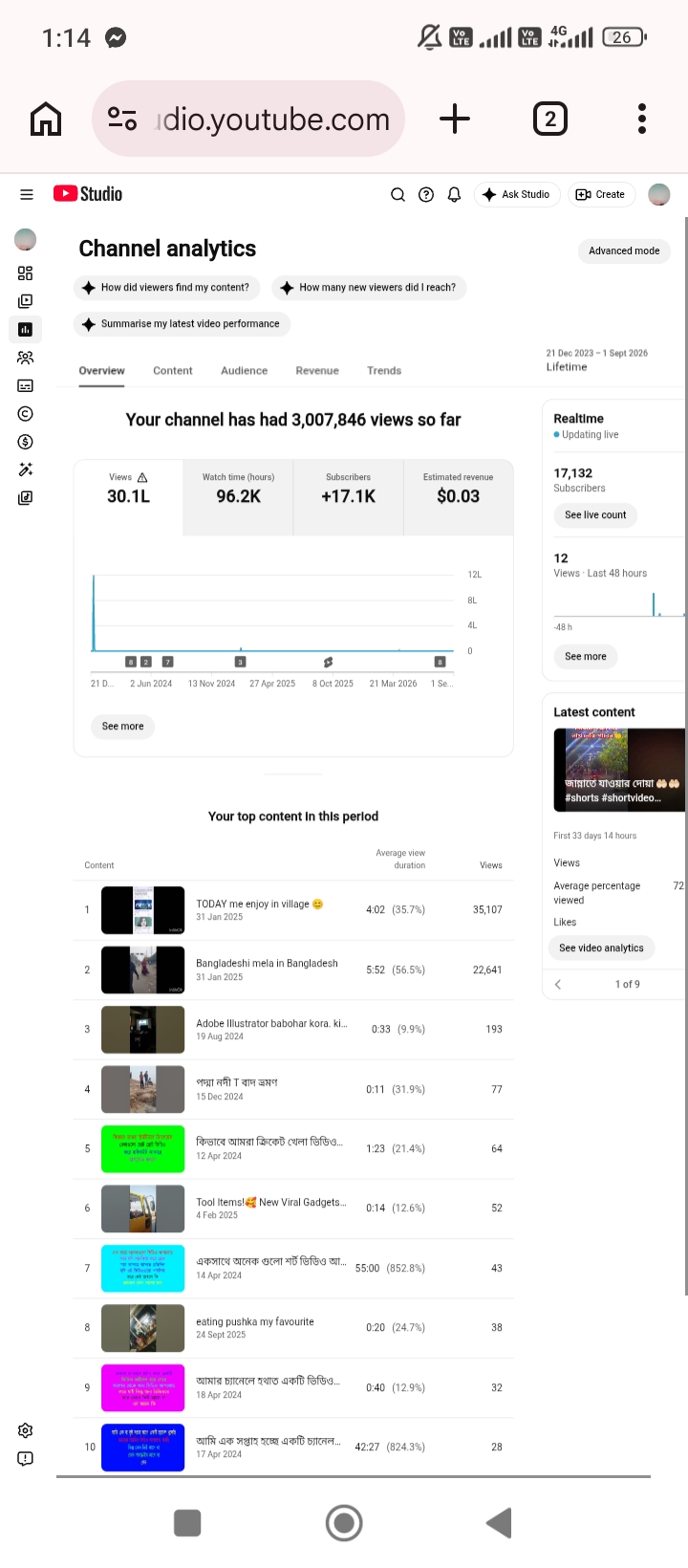Open 'See video analytics' for latest content
The width and height of the screenshot is (688, 1568).
601,948
